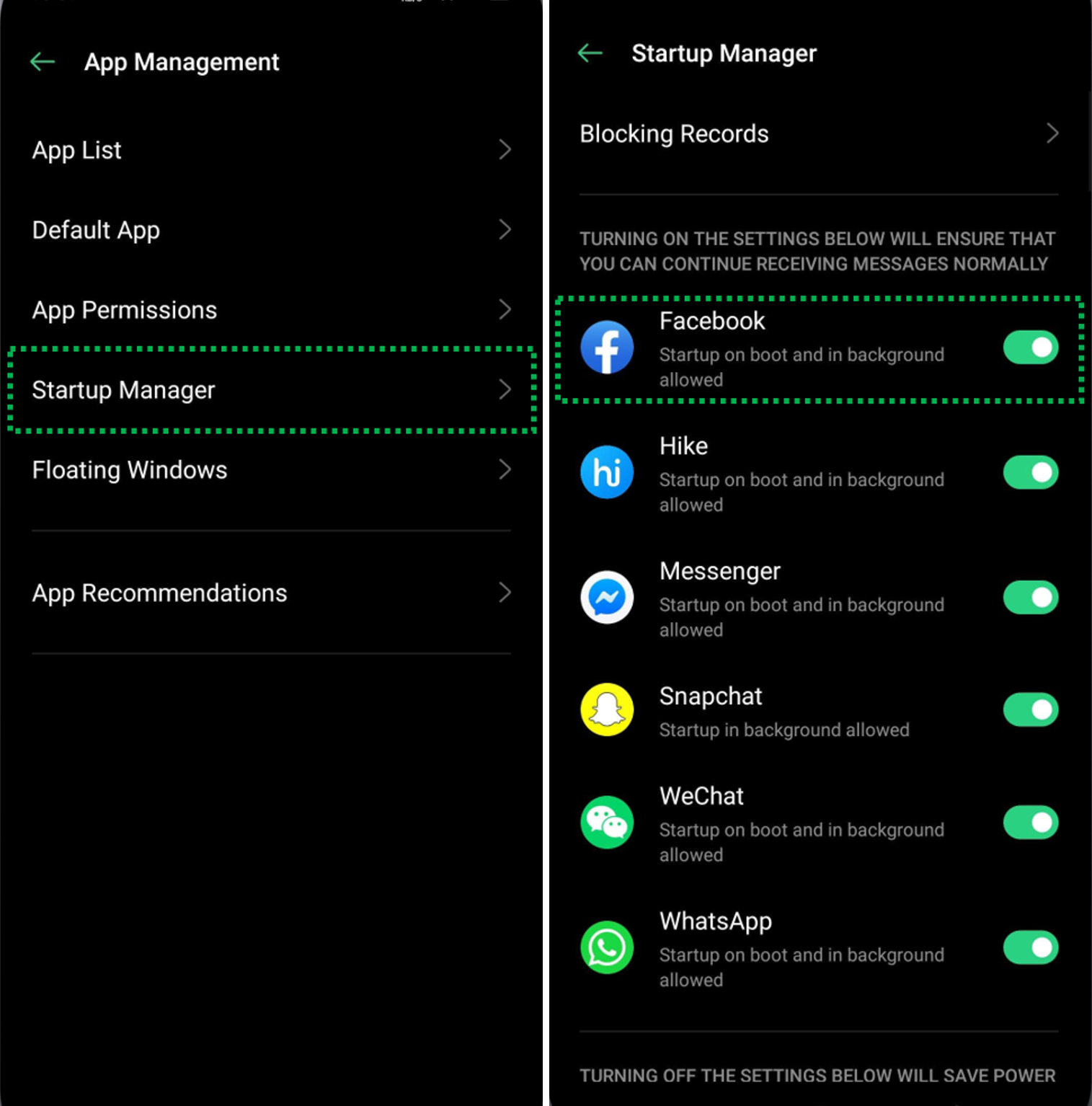Go back from Startup Manager
The image size is (1092, 1106).
[x=590, y=53]
